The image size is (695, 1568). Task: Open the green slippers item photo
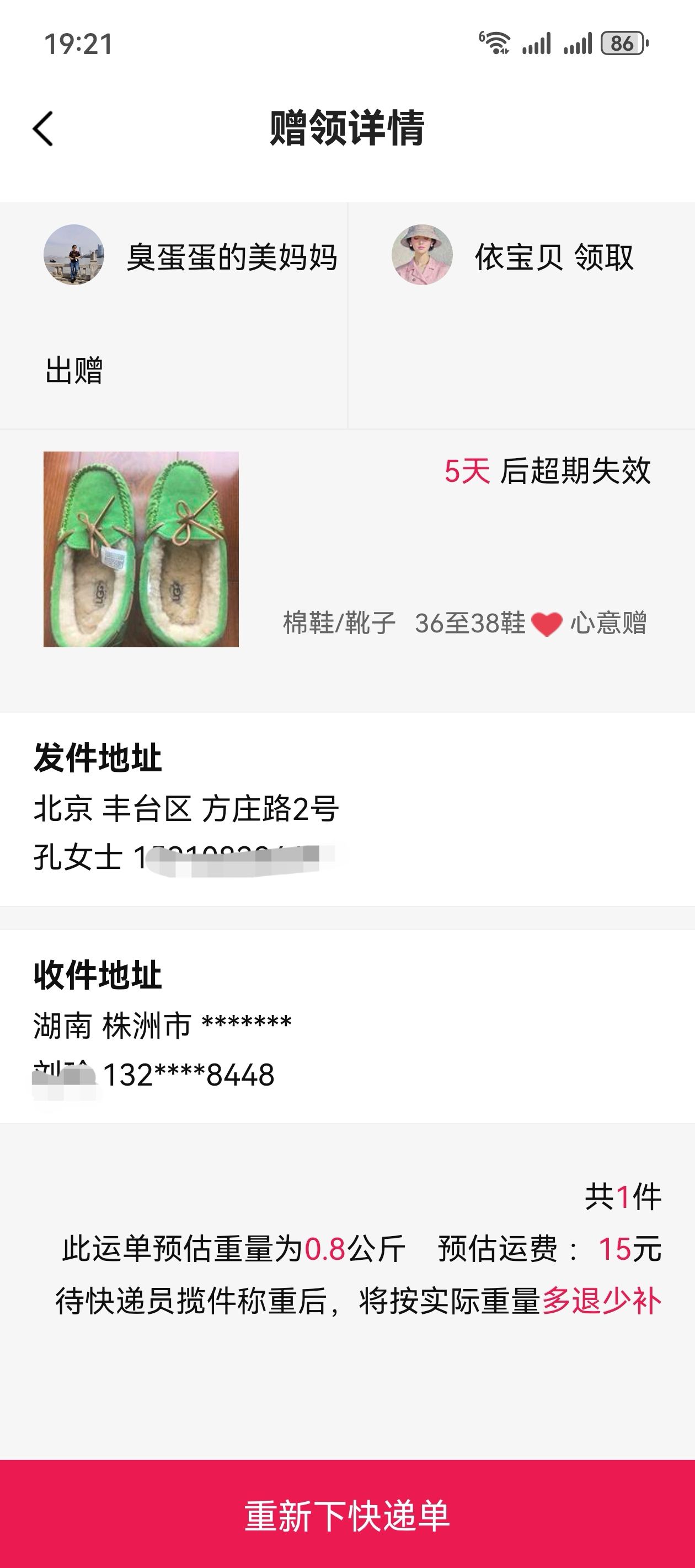141,549
